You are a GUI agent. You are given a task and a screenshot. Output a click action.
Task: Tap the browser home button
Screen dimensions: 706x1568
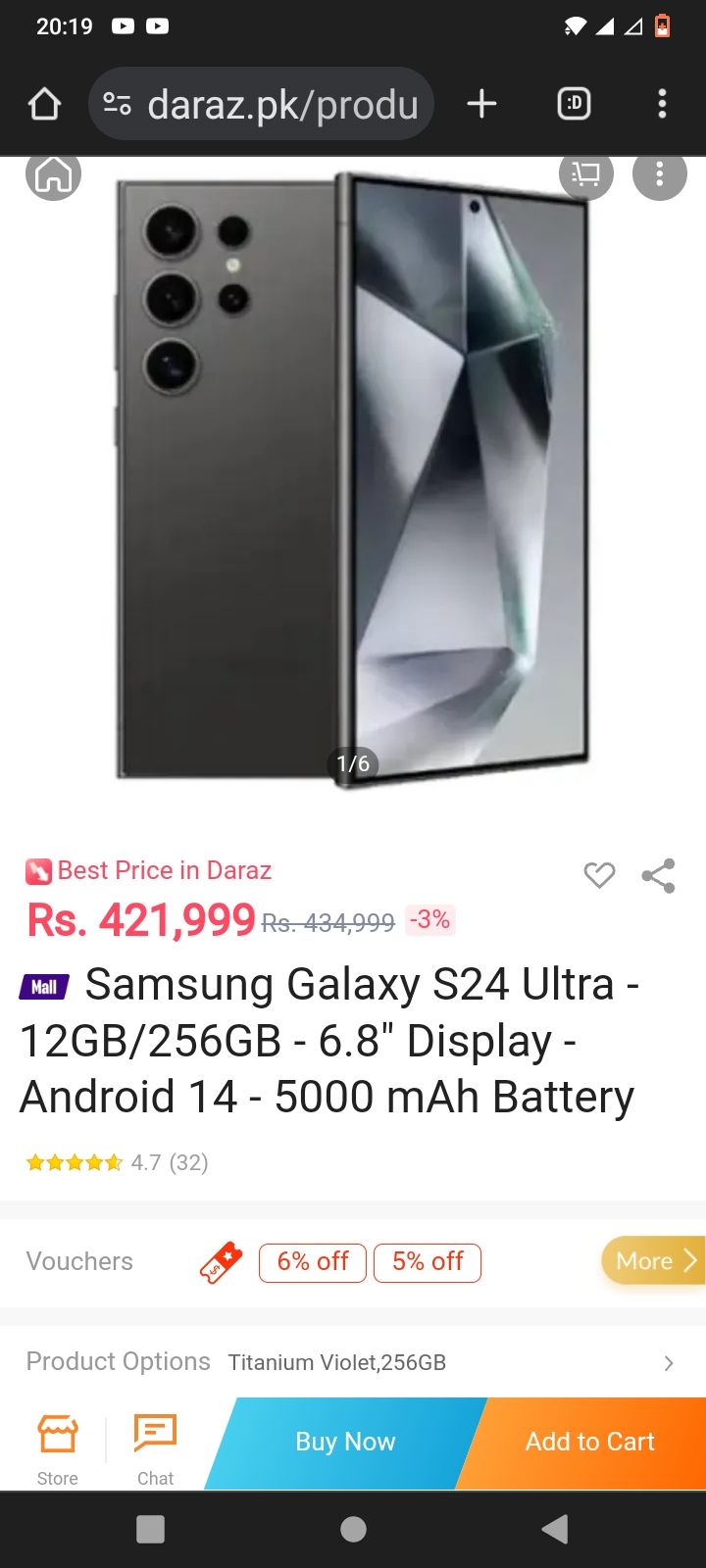click(x=44, y=104)
